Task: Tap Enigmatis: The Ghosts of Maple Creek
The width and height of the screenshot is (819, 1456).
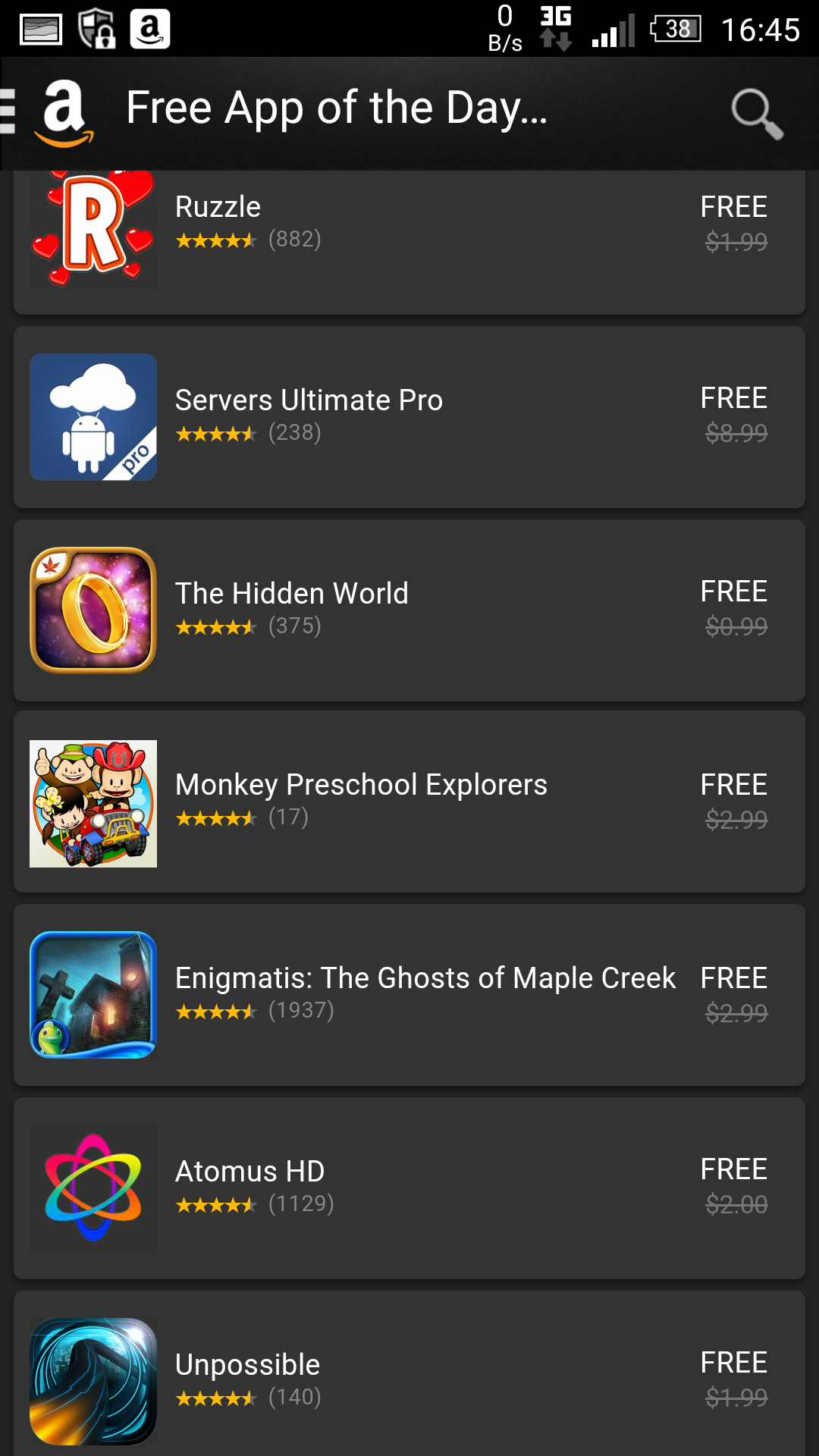Action: click(x=409, y=995)
